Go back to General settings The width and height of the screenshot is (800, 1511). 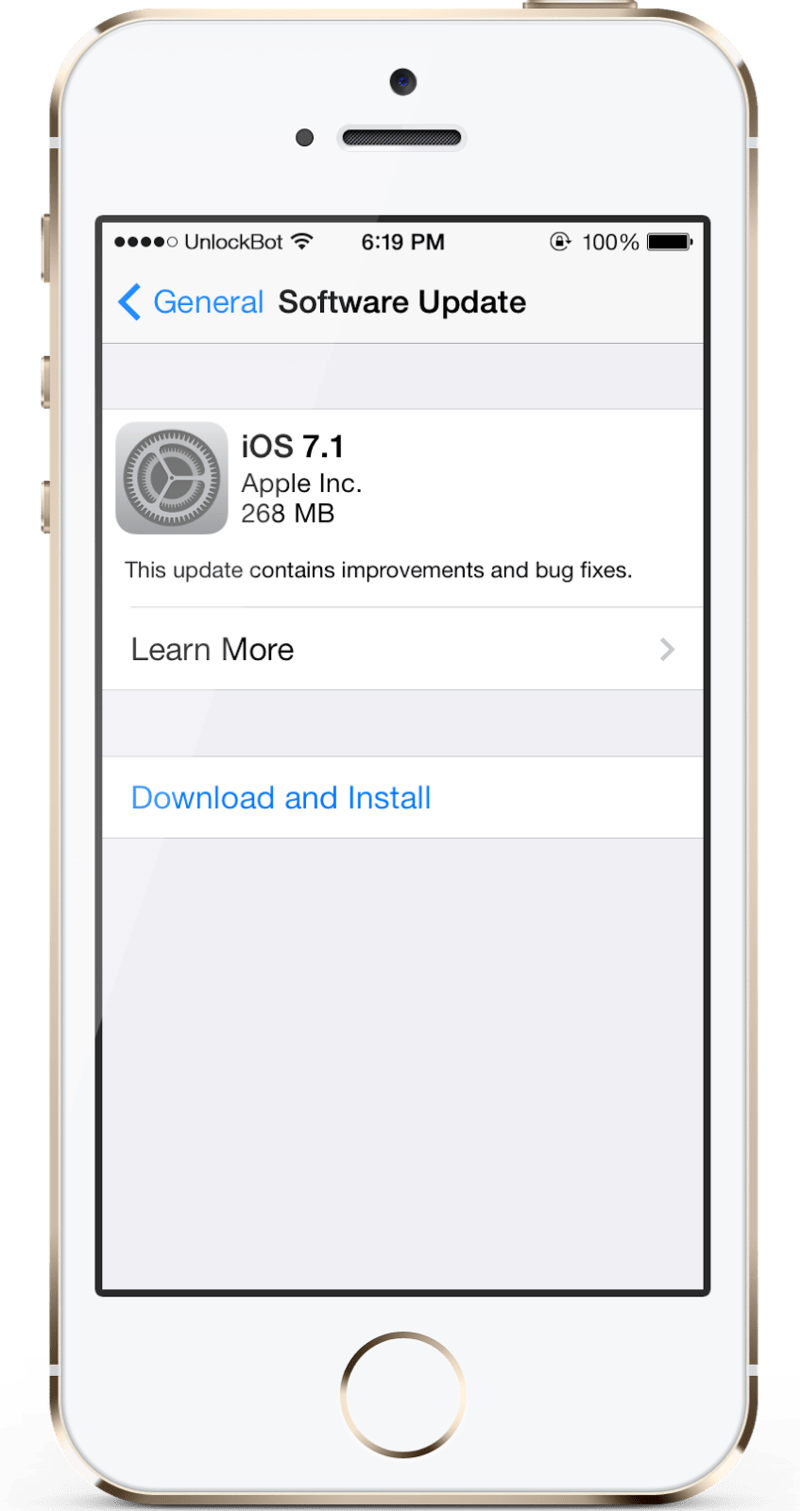point(191,302)
